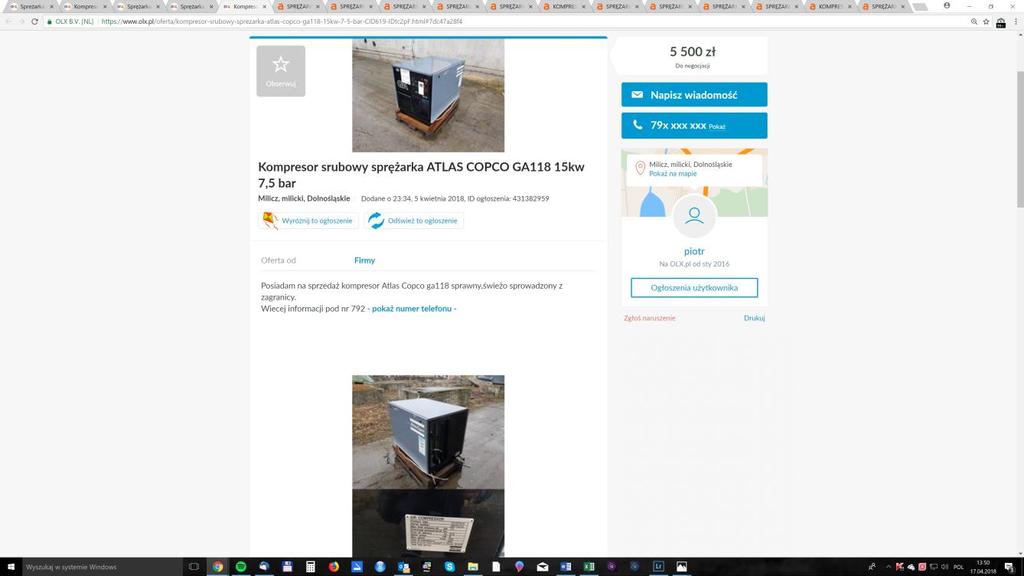Tap pokaż numer telefonu link in description
This screenshot has height=576, width=1024.
coord(413,309)
